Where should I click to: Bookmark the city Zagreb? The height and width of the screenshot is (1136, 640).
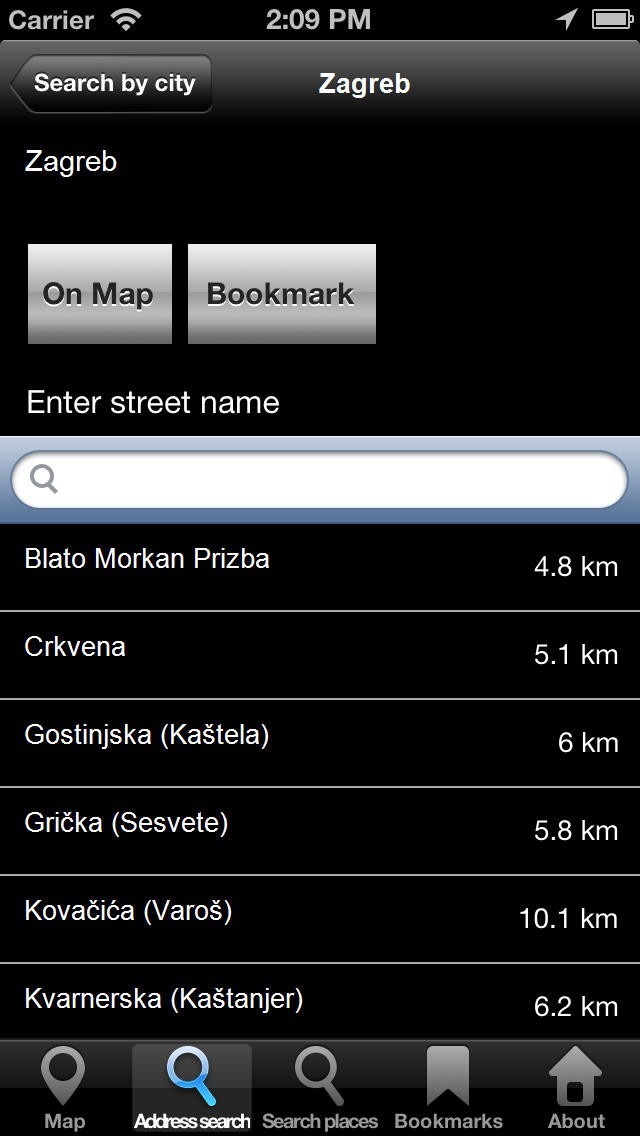point(281,294)
